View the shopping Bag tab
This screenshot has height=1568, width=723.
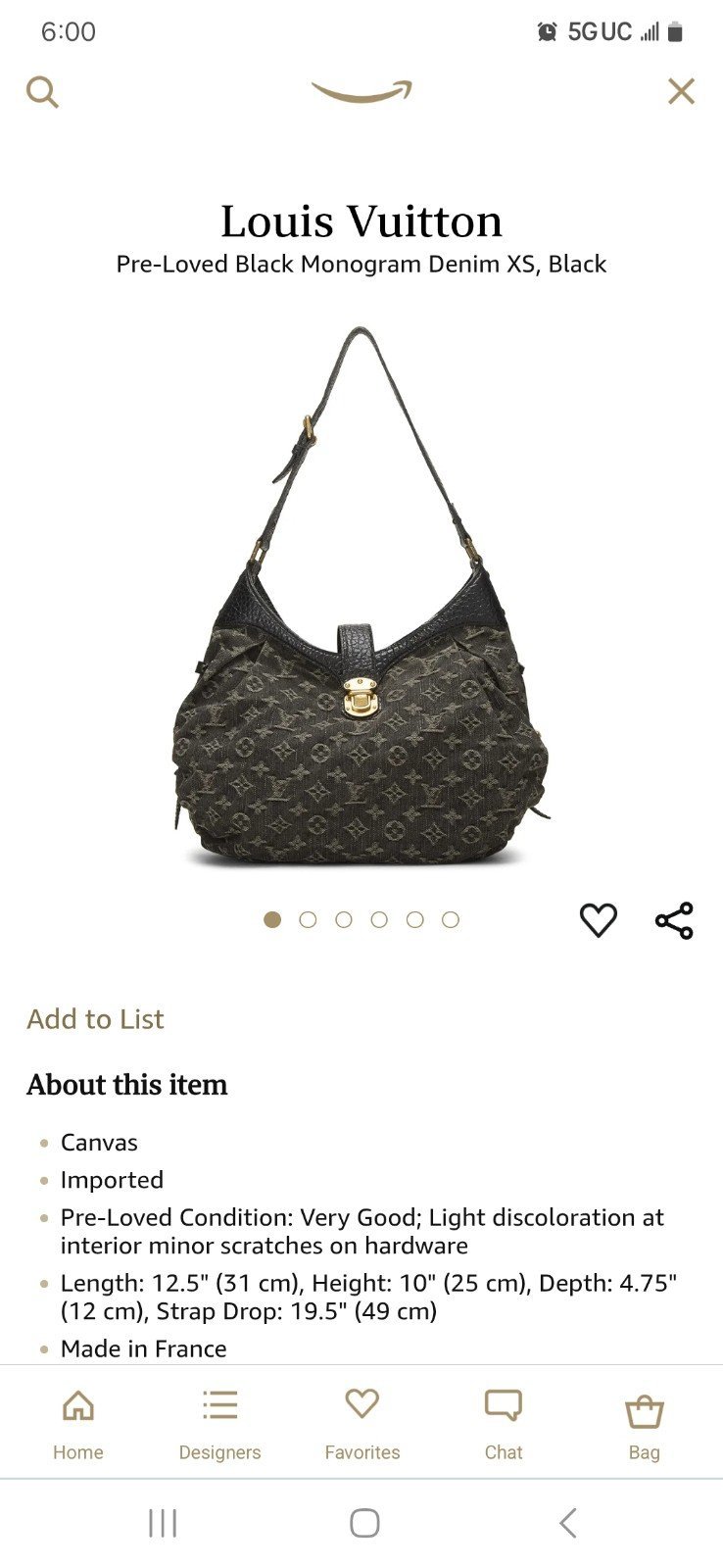(x=645, y=1425)
